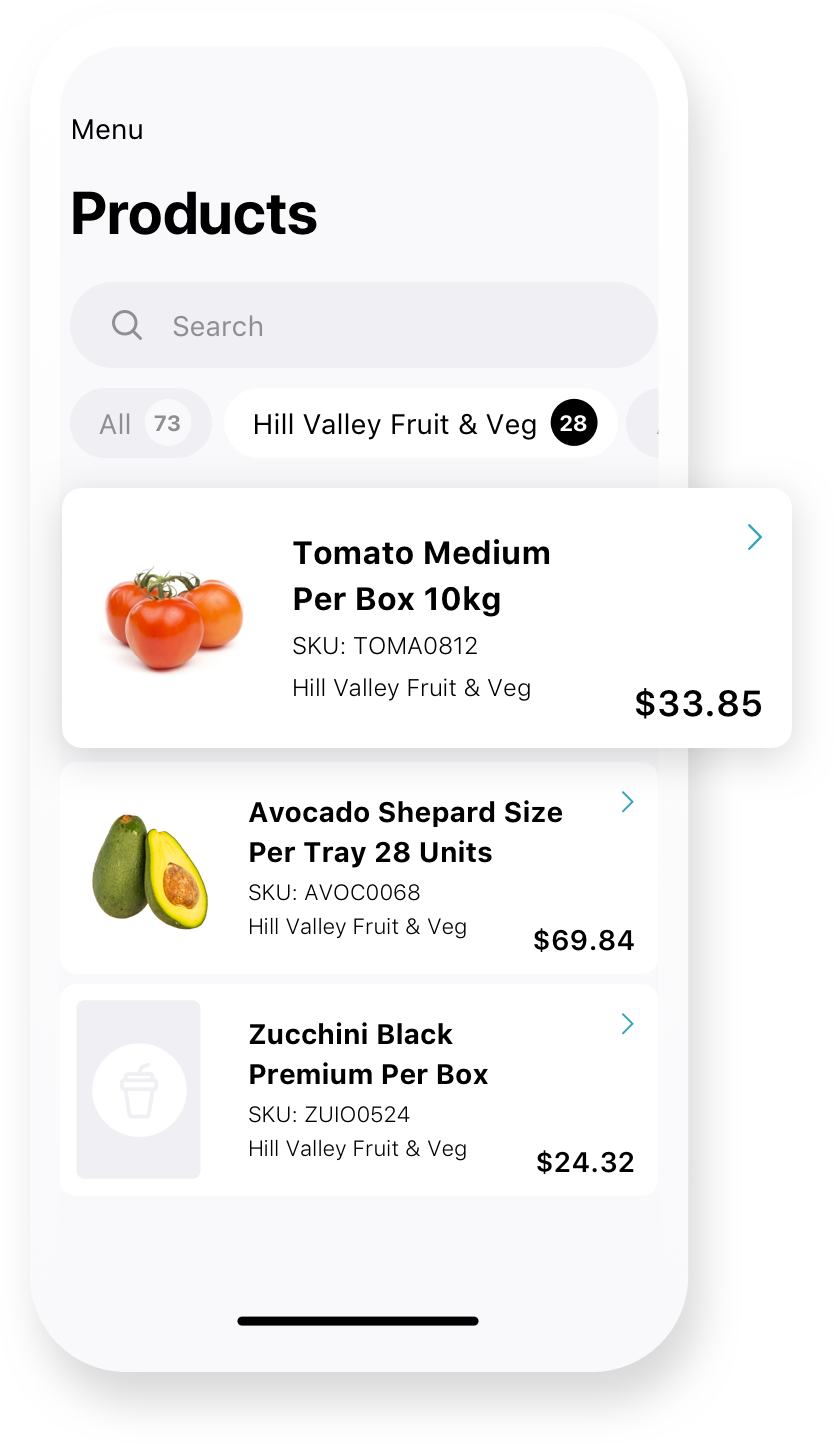This screenshot has width=834, height=1444.
Task: Select the Products heading
Action: pyautogui.click(x=194, y=212)
